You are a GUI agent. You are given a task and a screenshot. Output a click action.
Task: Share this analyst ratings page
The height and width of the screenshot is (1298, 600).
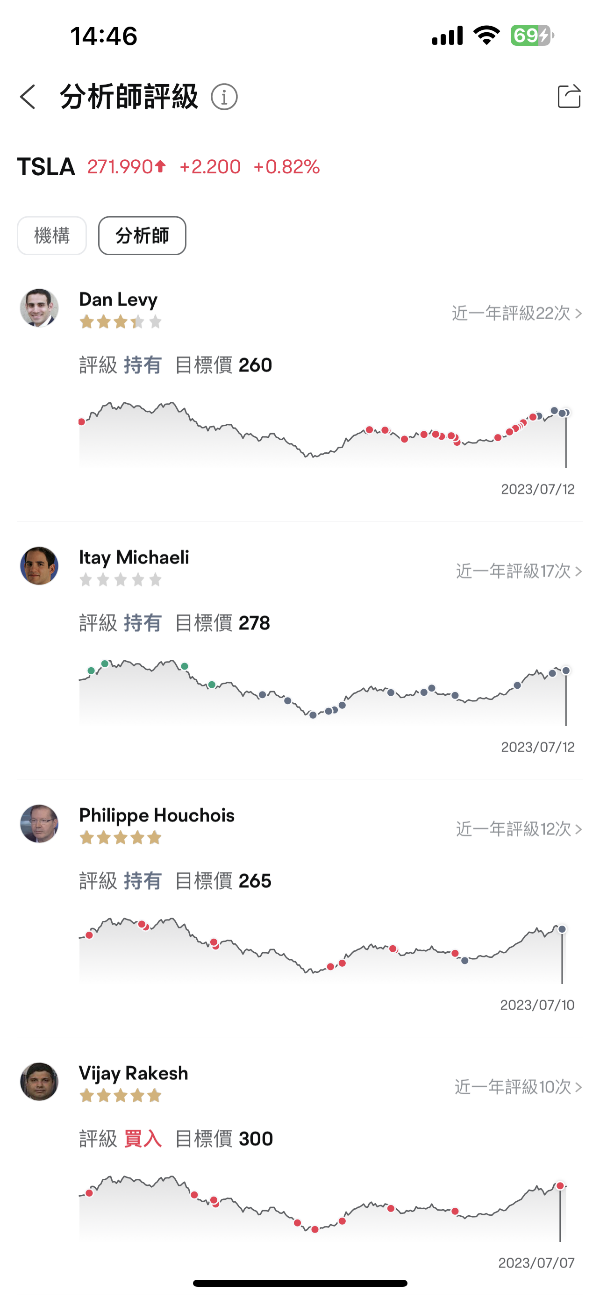568,96
